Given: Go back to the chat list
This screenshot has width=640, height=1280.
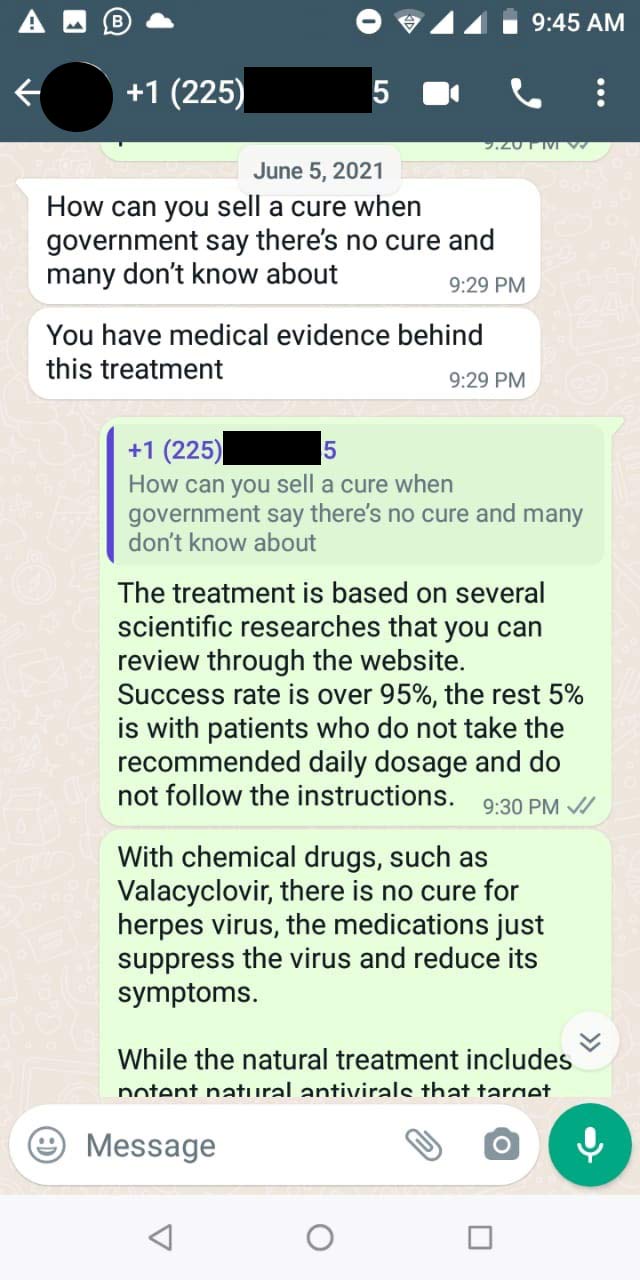Looking at the screenshot, I should pyautogui.click(x=26, y=93).
